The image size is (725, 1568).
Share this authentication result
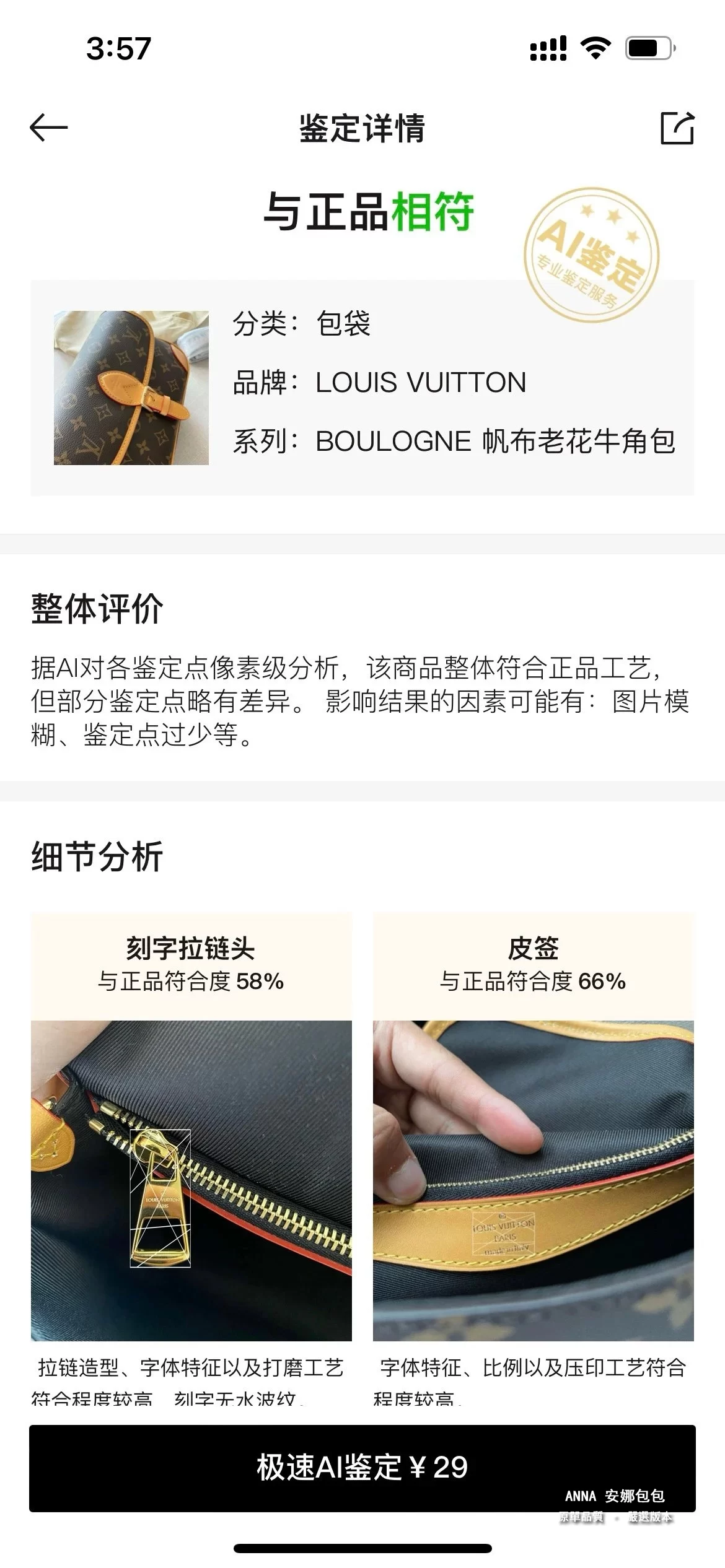tap(677, 128)
